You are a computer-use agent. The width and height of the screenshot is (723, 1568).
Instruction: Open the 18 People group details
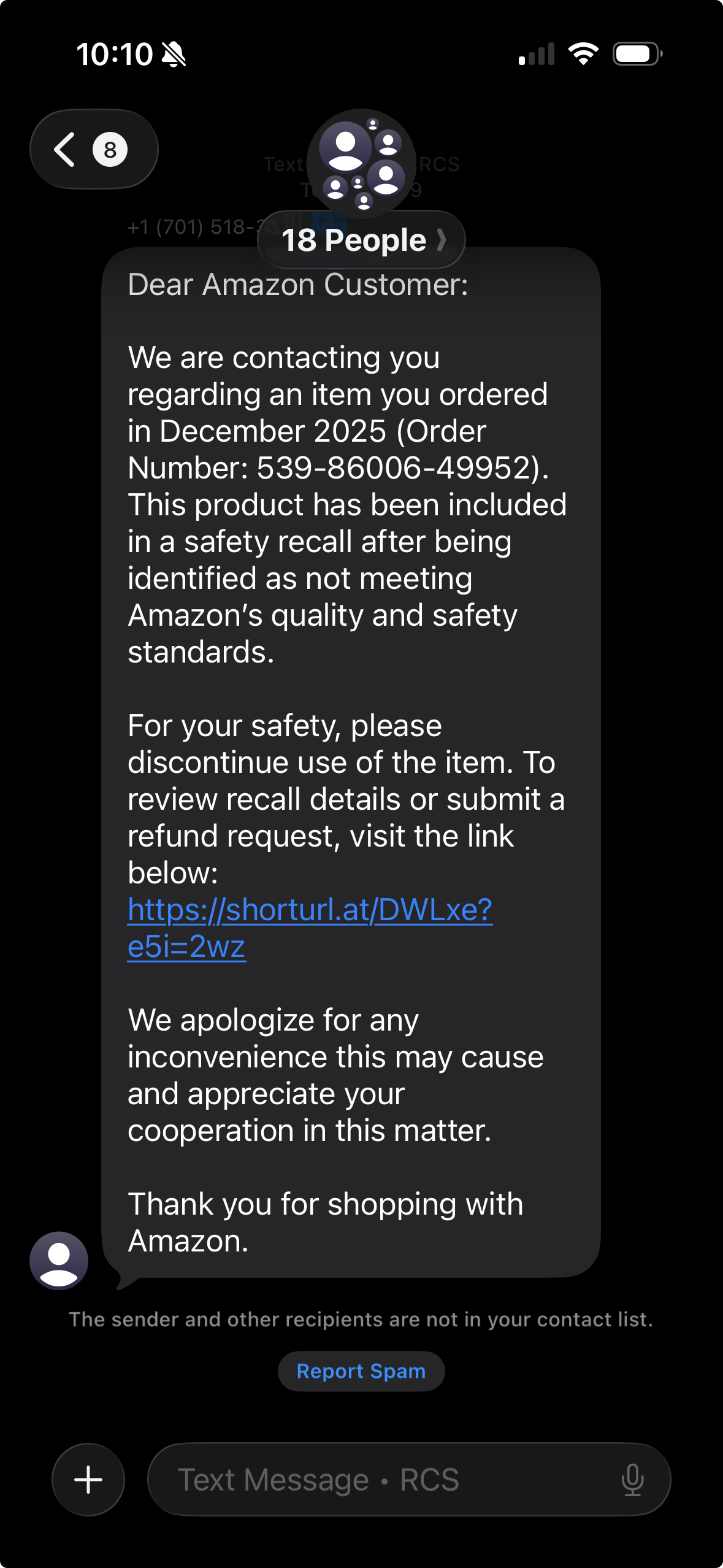[x=362, y=240]
